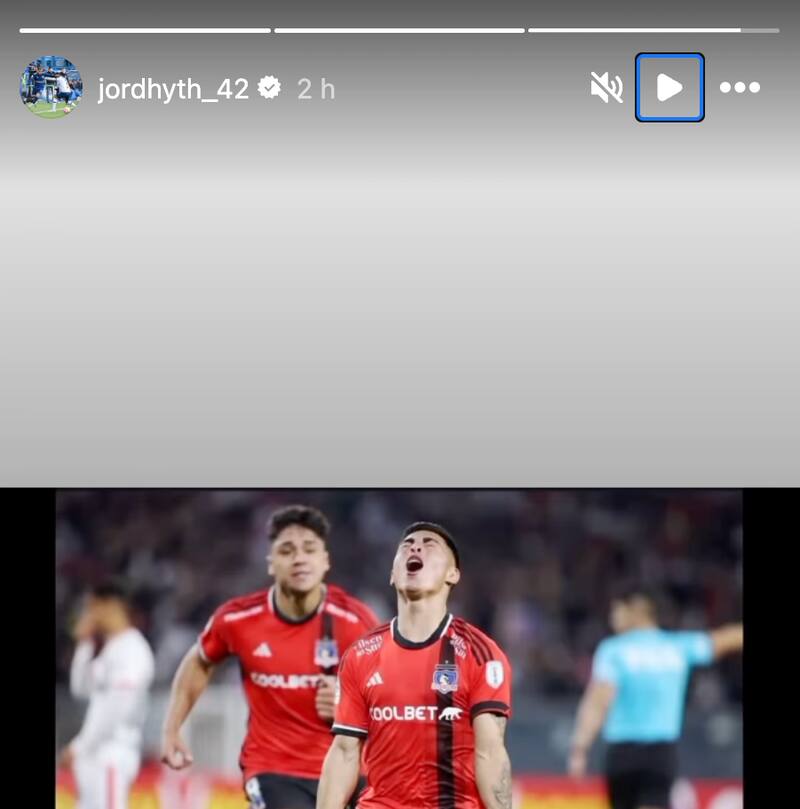
Task: Click the gray gradient story background
Action: click(x=400, y=300)
